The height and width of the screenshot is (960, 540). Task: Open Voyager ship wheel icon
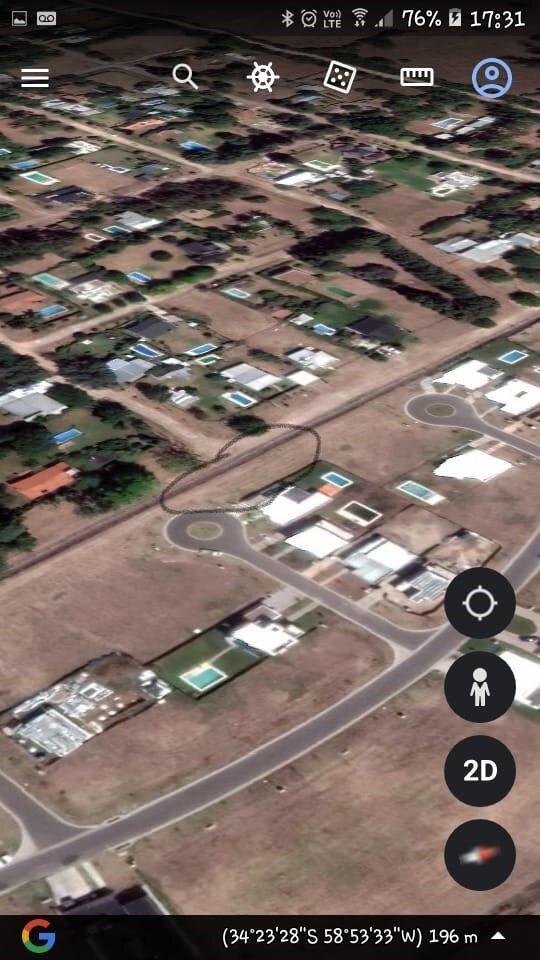tap(263, 78)
